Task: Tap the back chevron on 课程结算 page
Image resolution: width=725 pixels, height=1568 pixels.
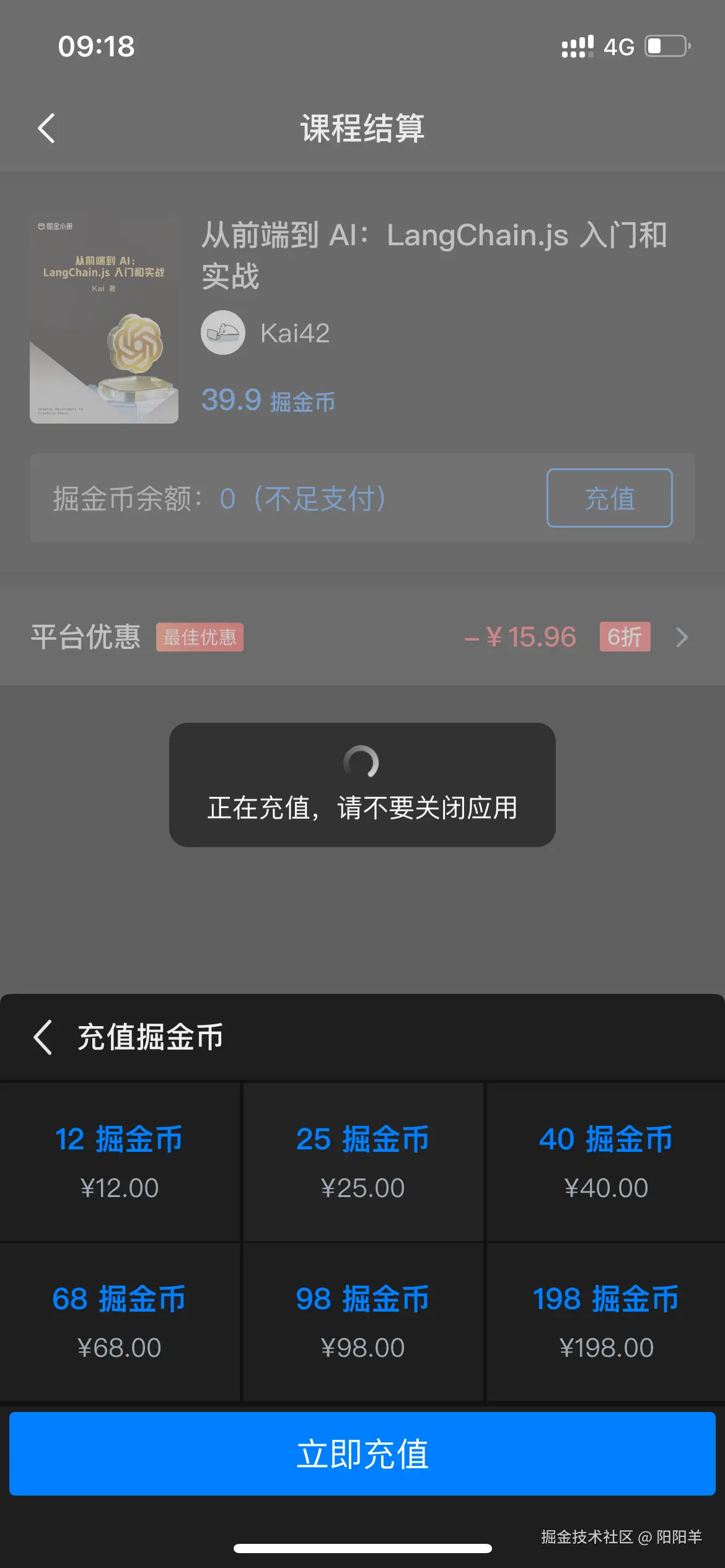Action: click(x=45, y=127)
